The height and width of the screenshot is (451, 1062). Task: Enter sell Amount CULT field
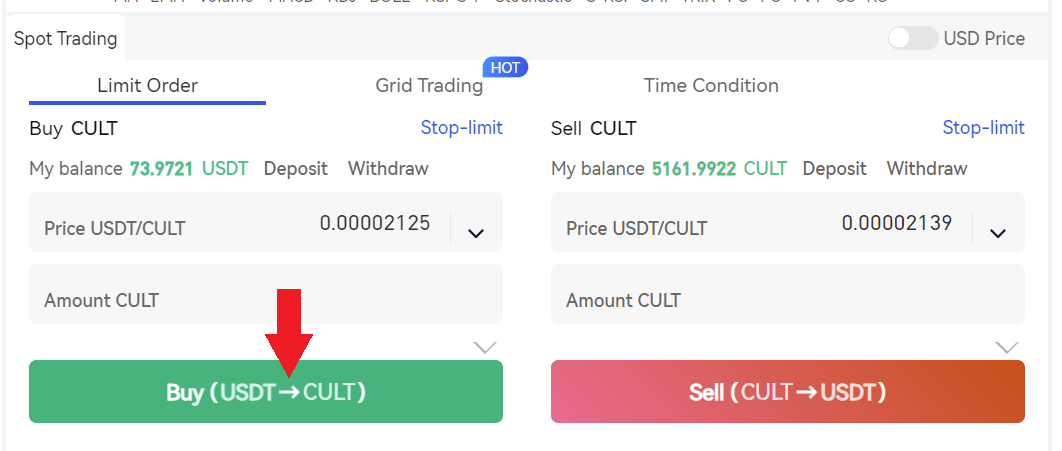787,300
